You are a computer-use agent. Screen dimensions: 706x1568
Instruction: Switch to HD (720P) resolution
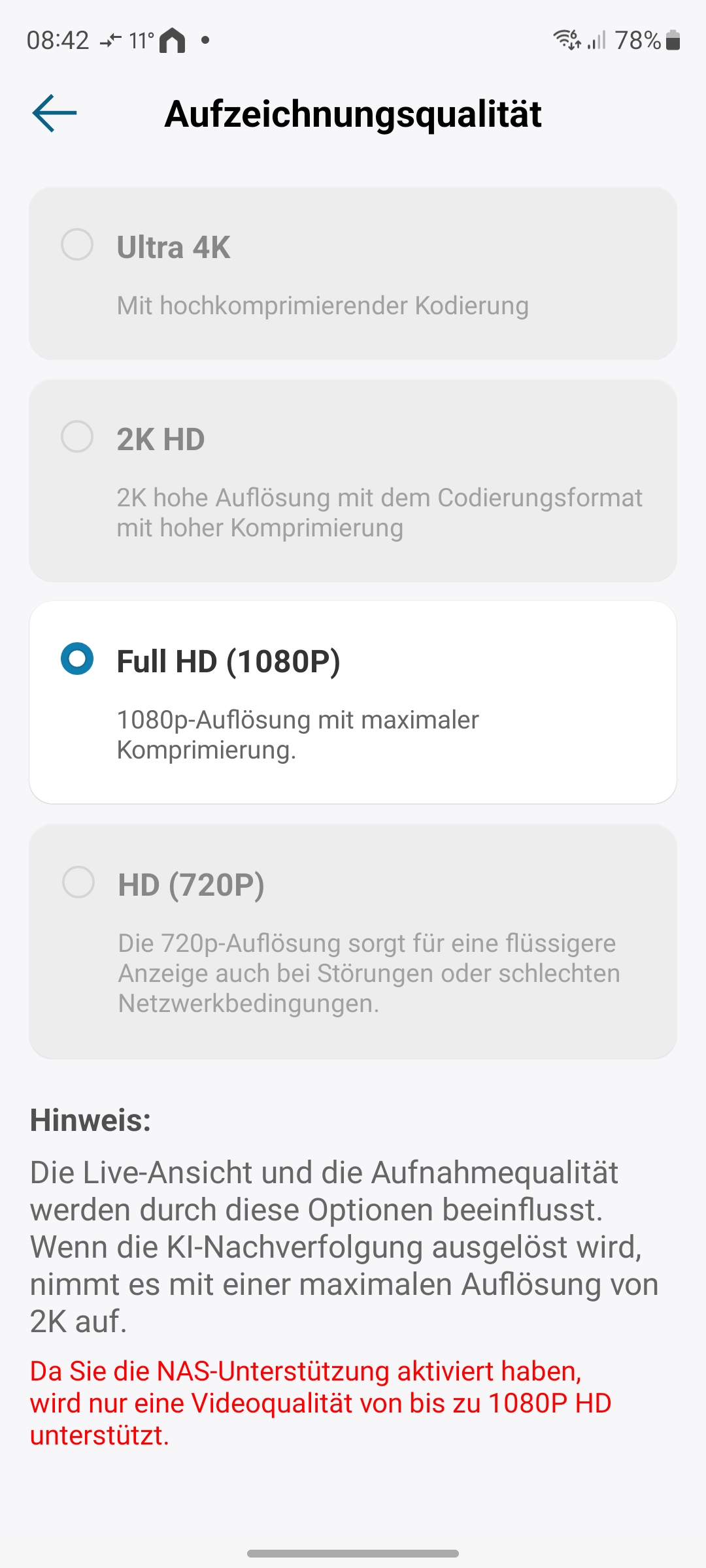pyautogui.click(x=78, y=882)
